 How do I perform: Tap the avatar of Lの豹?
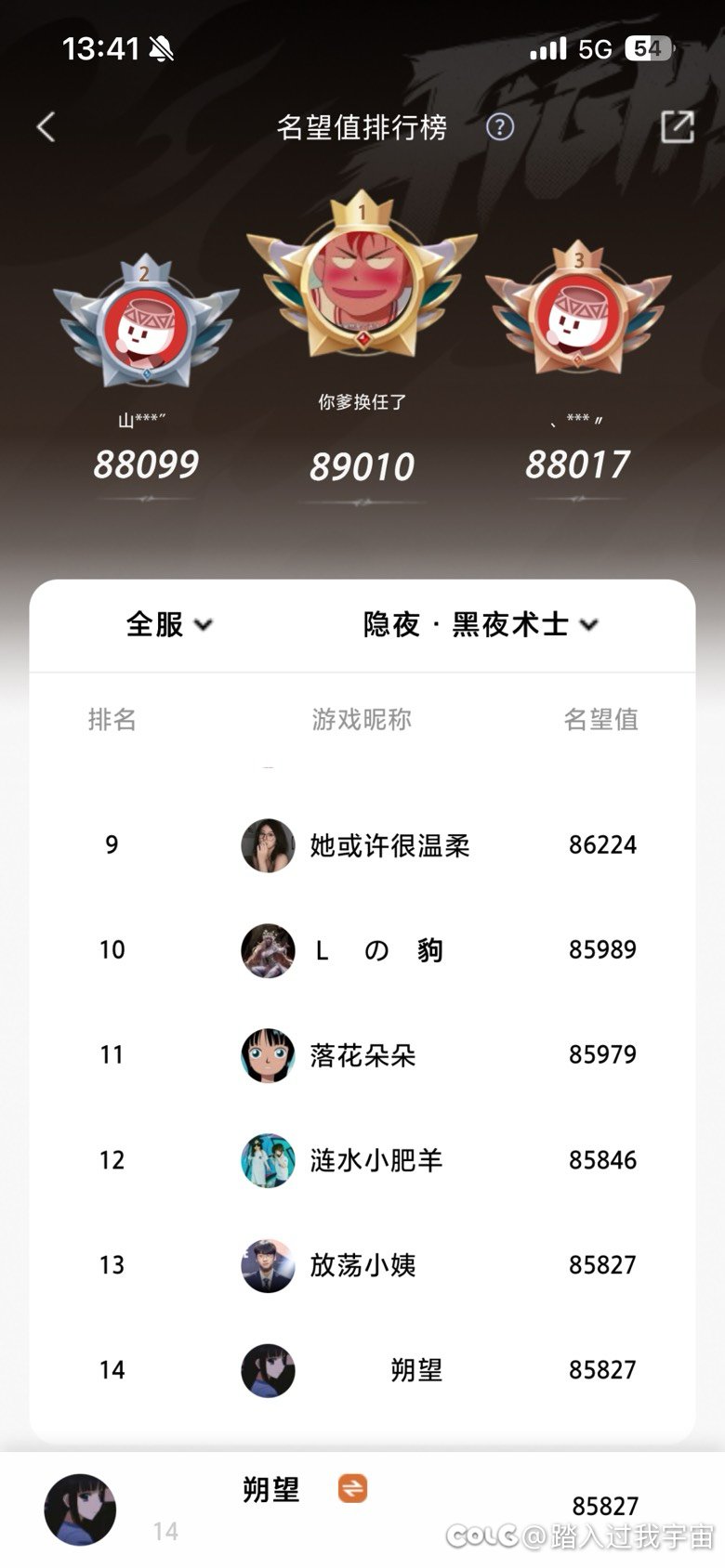(269, 950)
